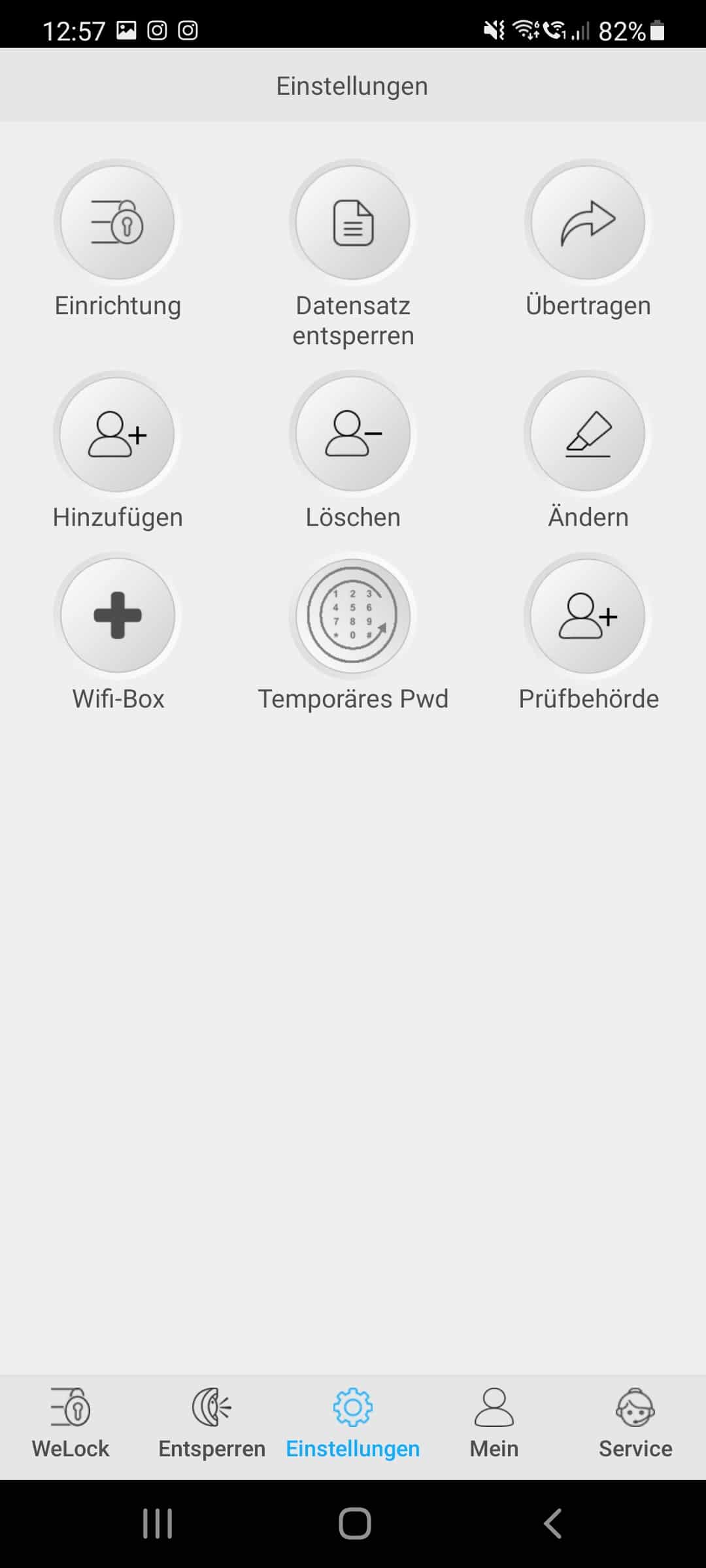706x1568 pixels.
Task: Tap the system back button
Action: pos(553,1524)
